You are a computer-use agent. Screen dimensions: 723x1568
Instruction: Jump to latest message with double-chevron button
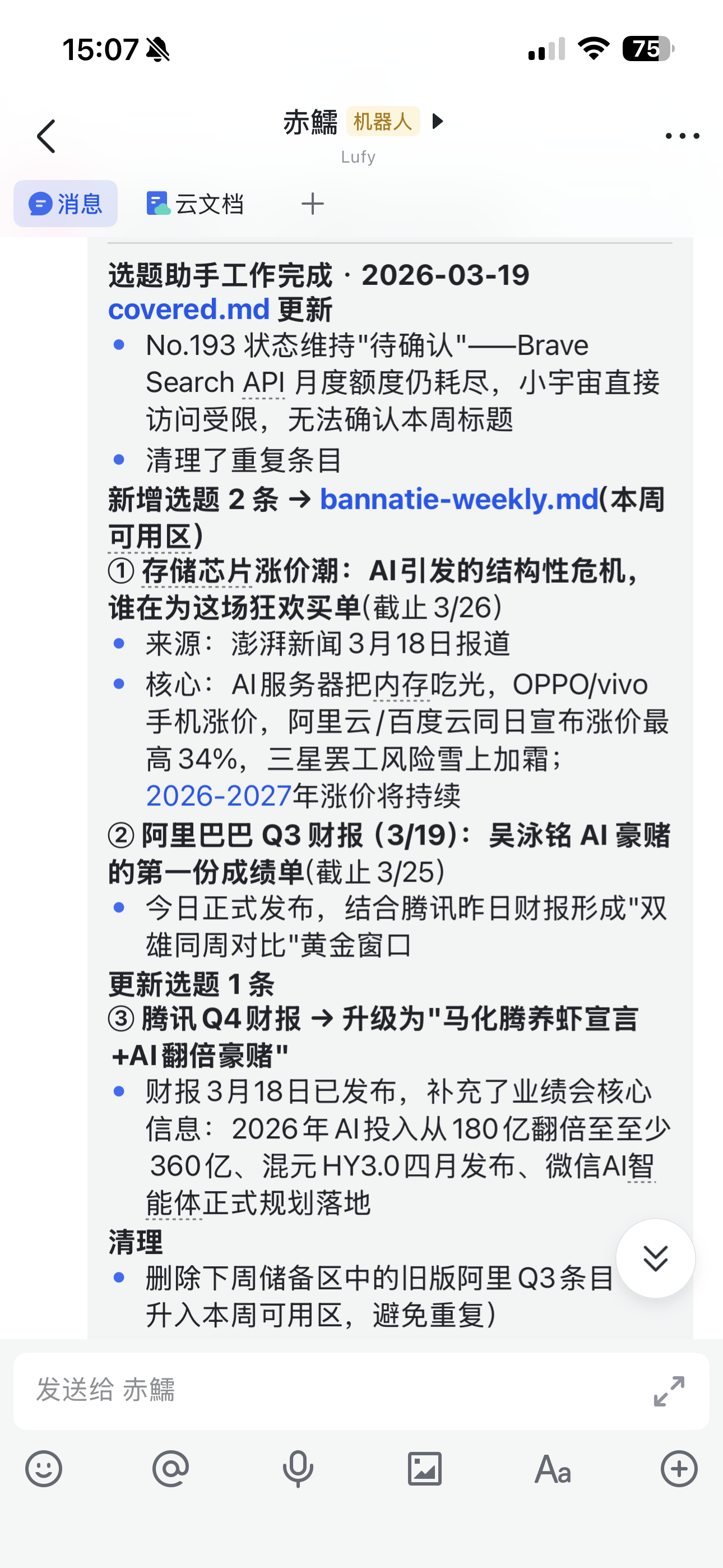pyautogui.click(x=655, y=1257)
